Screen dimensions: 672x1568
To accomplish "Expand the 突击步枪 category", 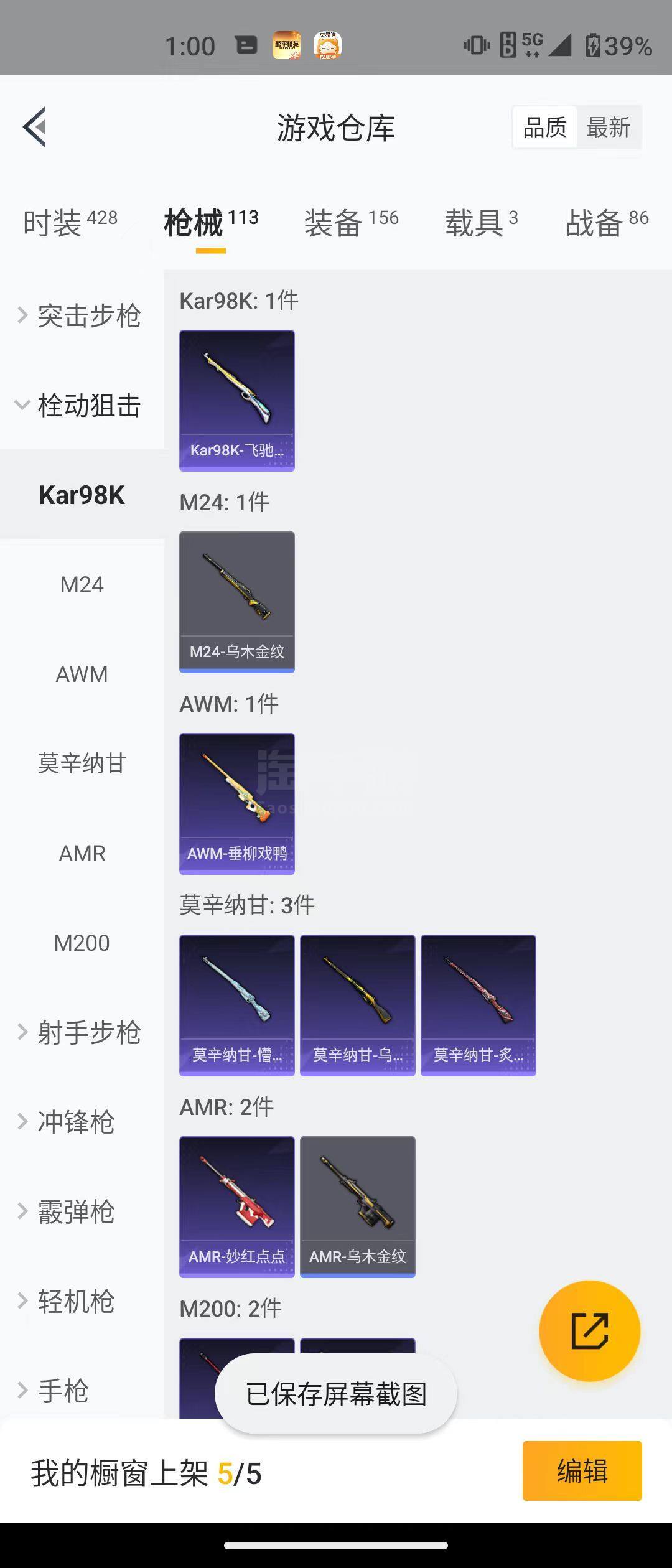I will 81,316.
